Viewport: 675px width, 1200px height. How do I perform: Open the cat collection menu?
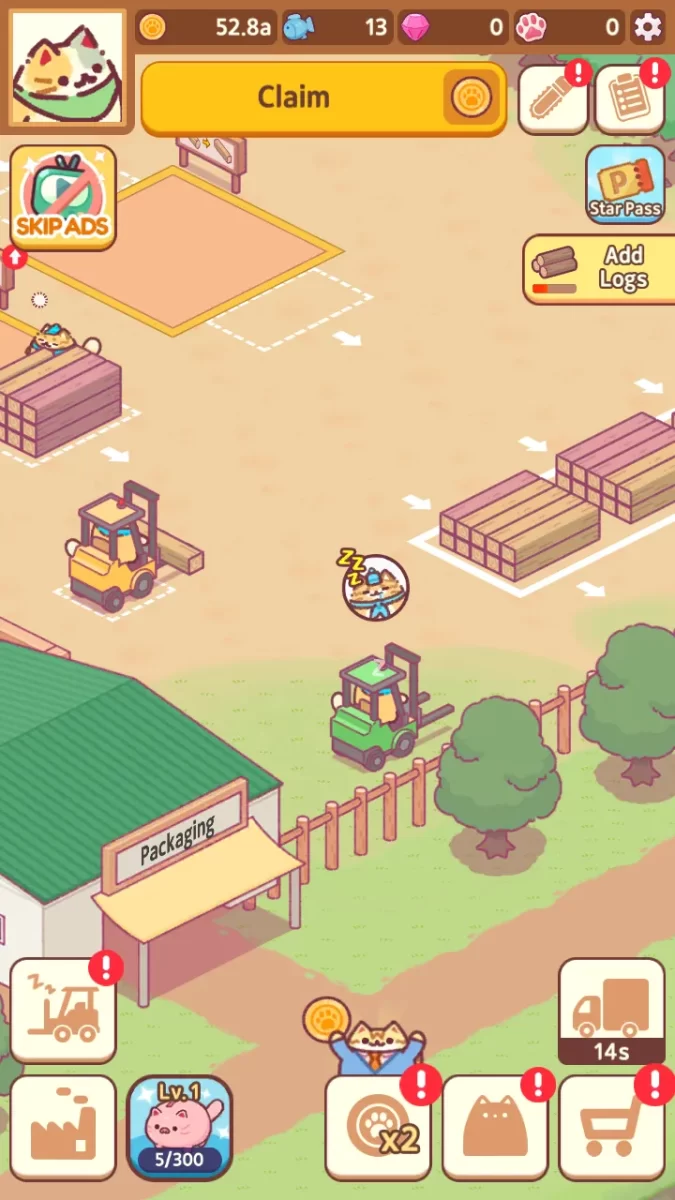[495, 1126]
